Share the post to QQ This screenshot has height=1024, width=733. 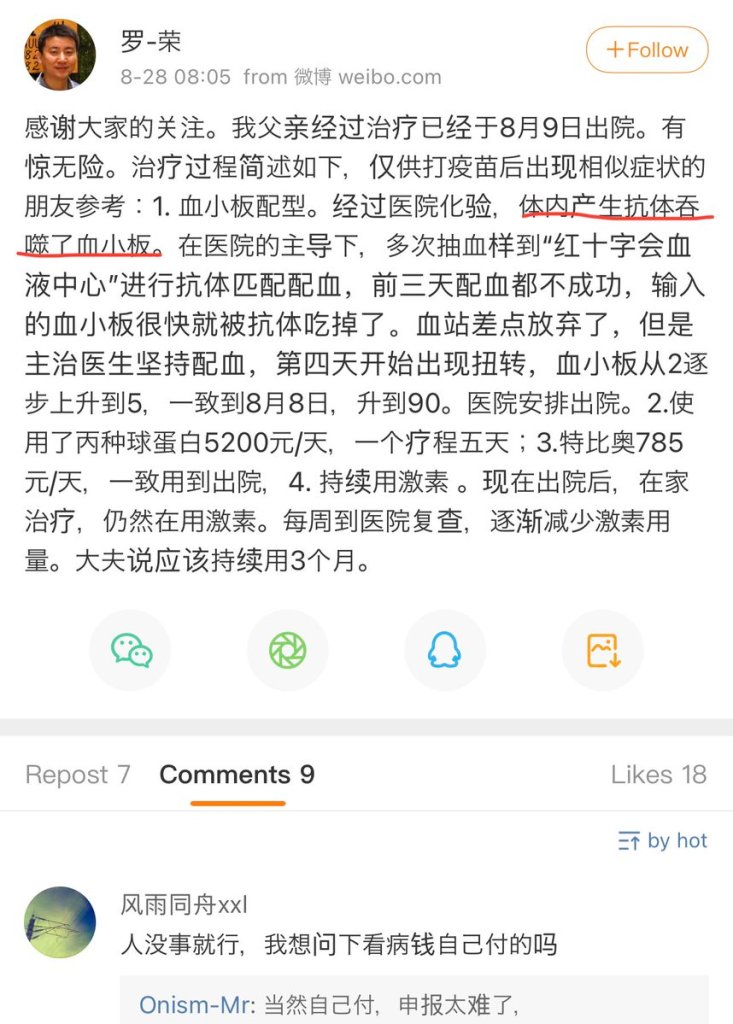[x=445, y=650]
